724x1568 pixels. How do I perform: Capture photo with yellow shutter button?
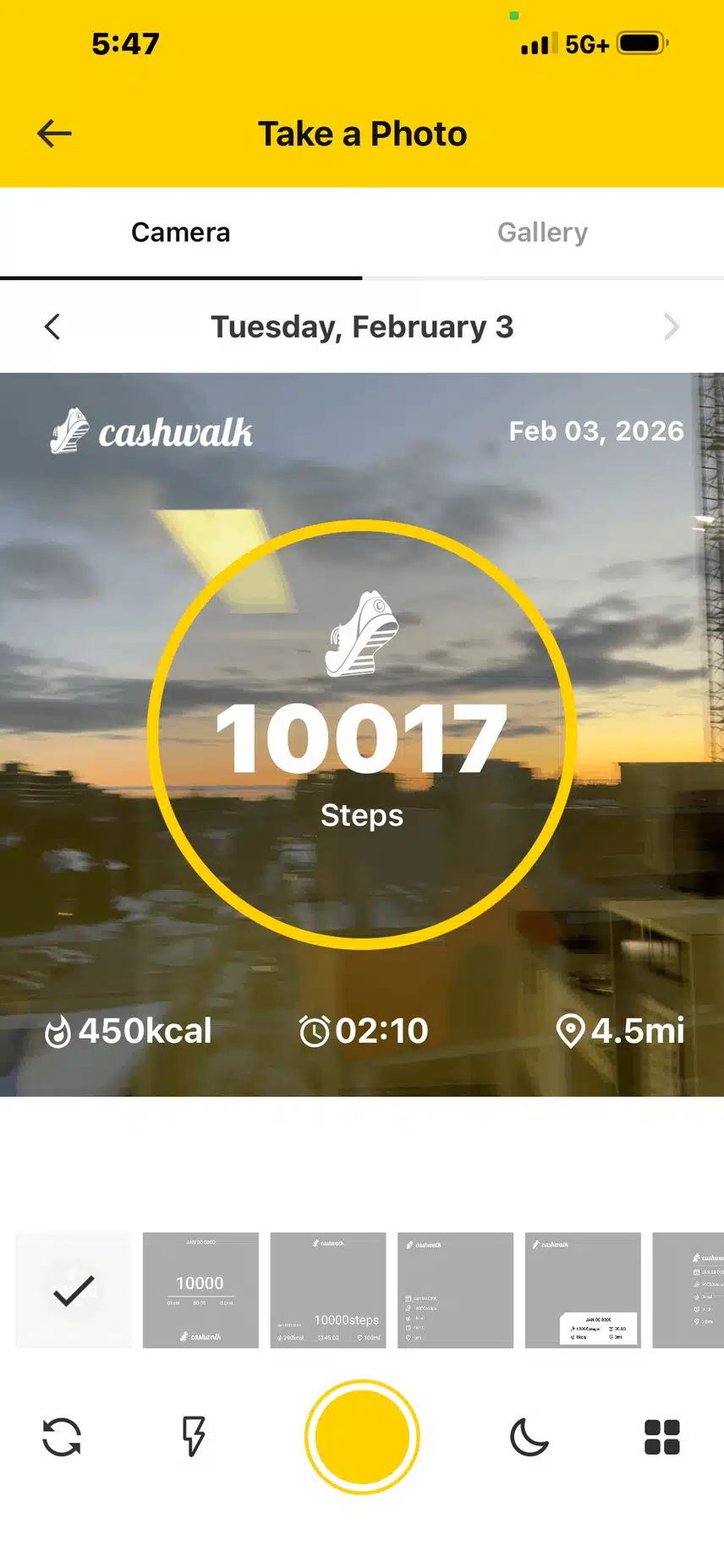(x=362, y=1436)
